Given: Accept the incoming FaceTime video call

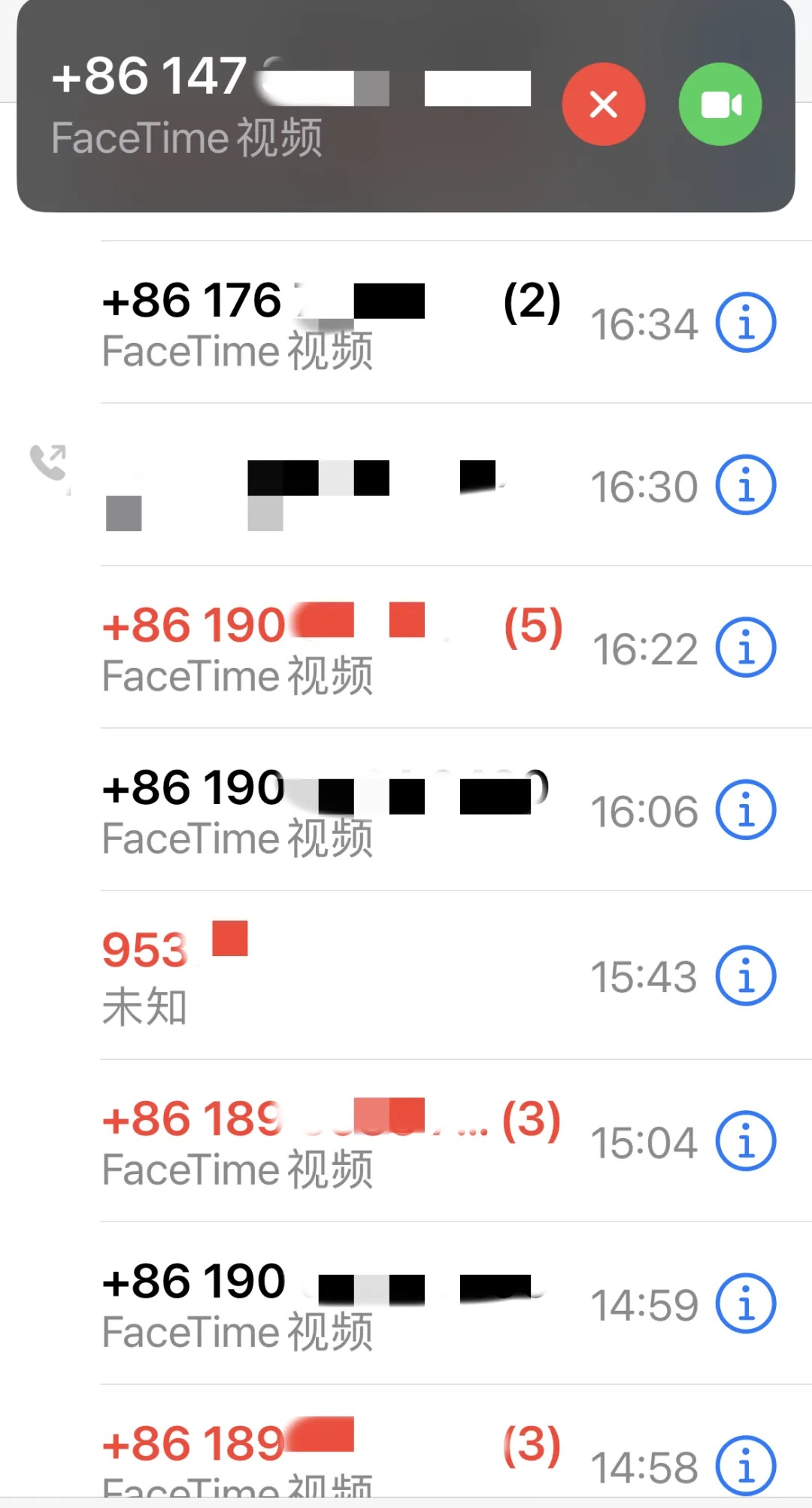Looking at the screenshot, I should (720, 105).
